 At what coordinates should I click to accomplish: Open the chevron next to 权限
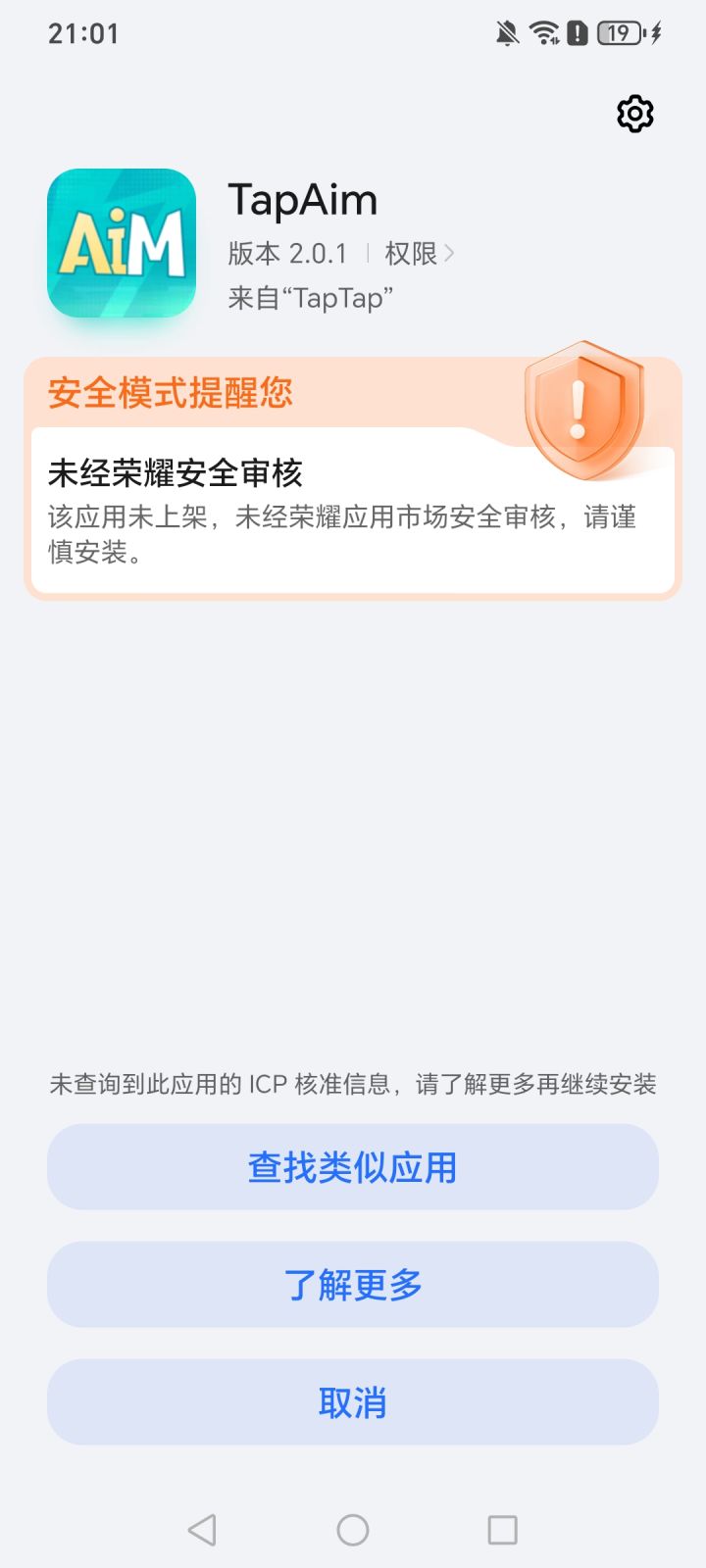(450, 253)
